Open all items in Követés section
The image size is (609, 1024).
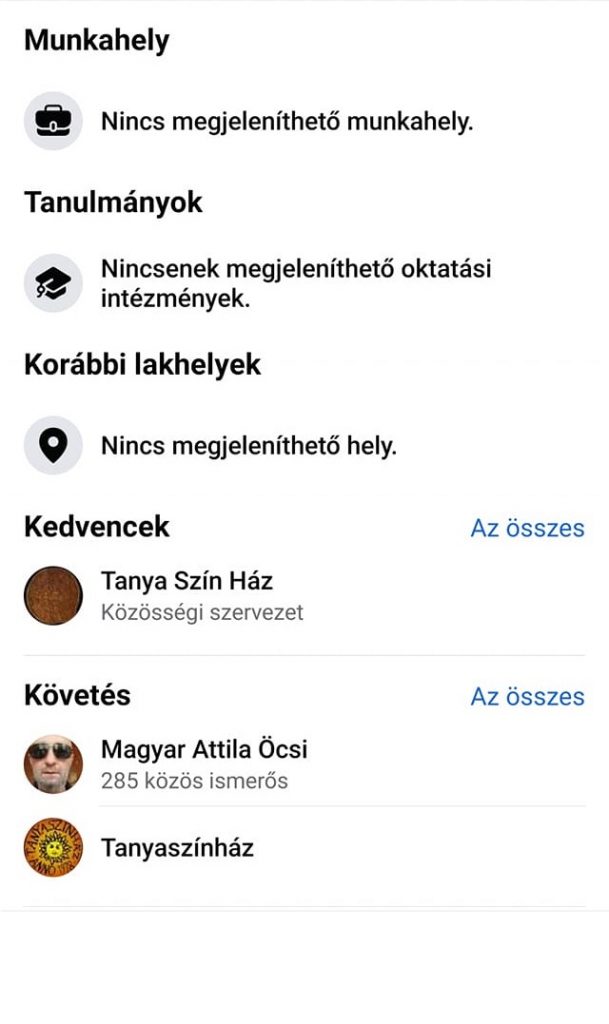point(527,696)
